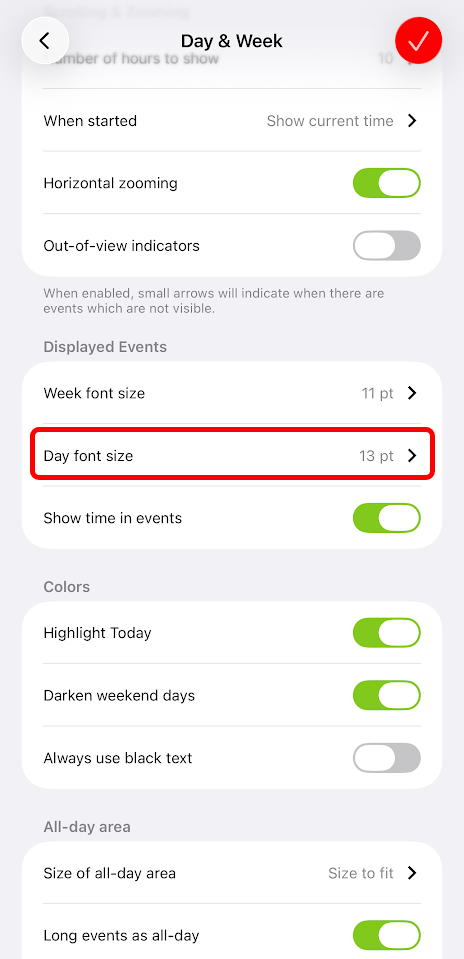Image resolution: width=464 pixels, height=959 pixels.
Task: Open the When started setting
Action: (232, 121)
